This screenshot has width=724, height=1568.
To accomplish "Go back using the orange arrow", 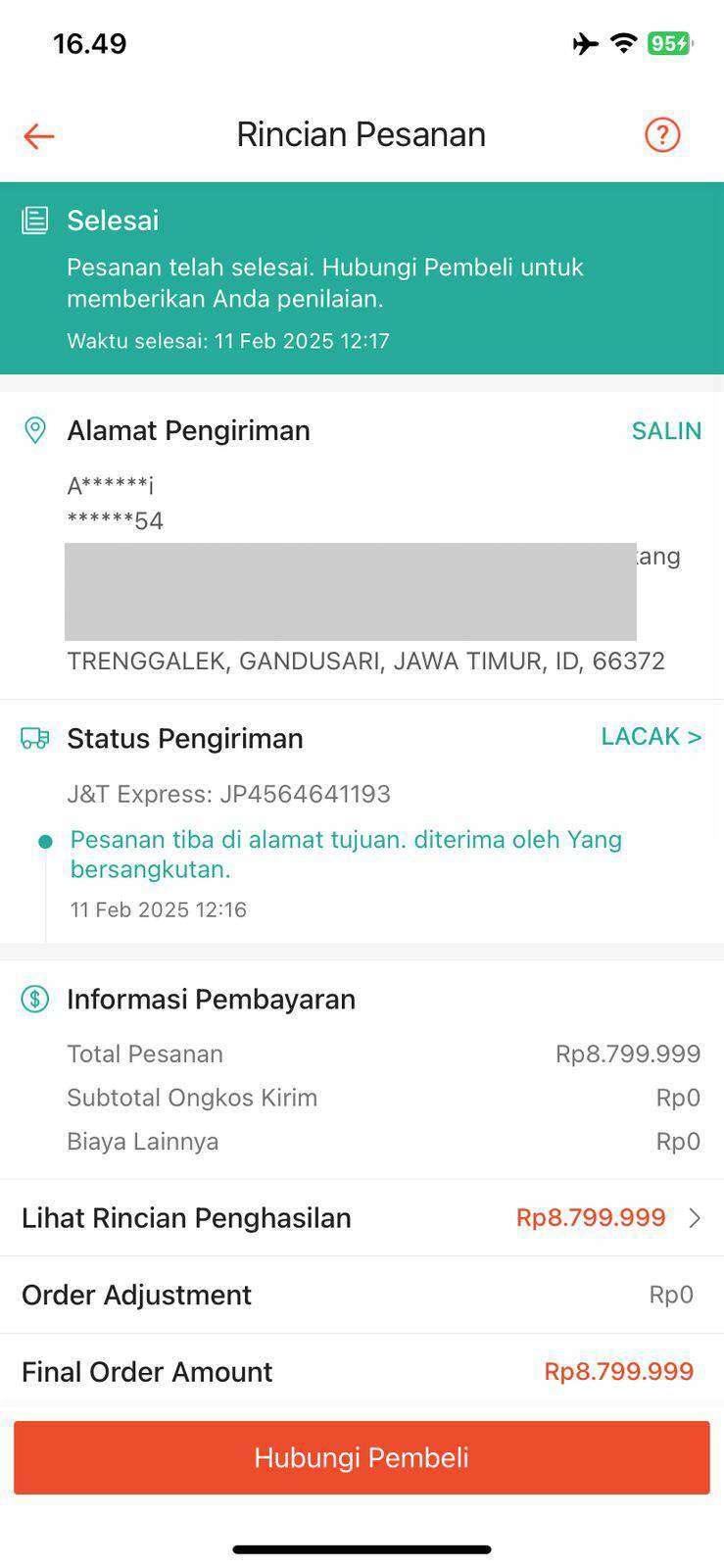I will [39, 135].
